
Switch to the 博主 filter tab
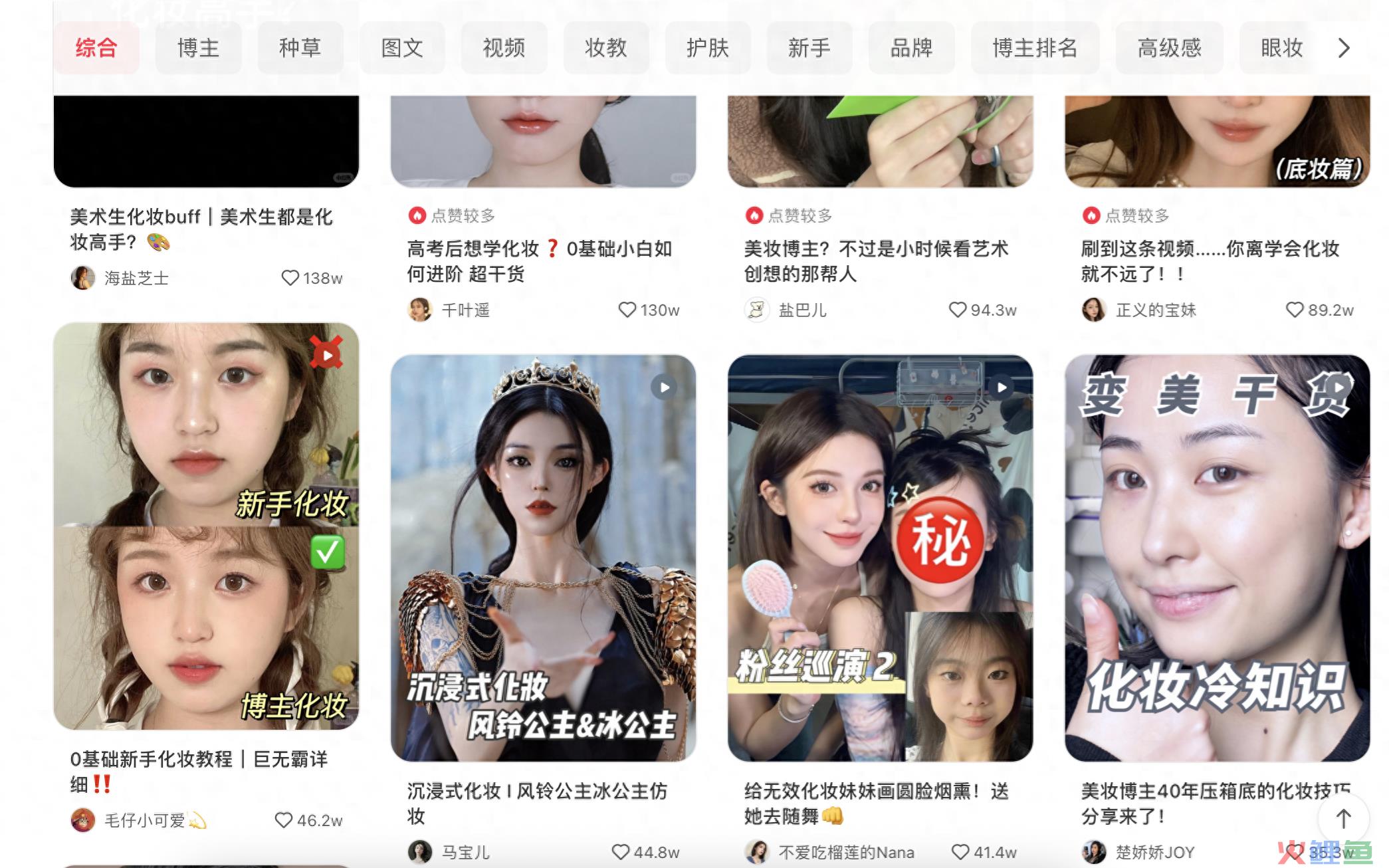click(x=198, y=48)
